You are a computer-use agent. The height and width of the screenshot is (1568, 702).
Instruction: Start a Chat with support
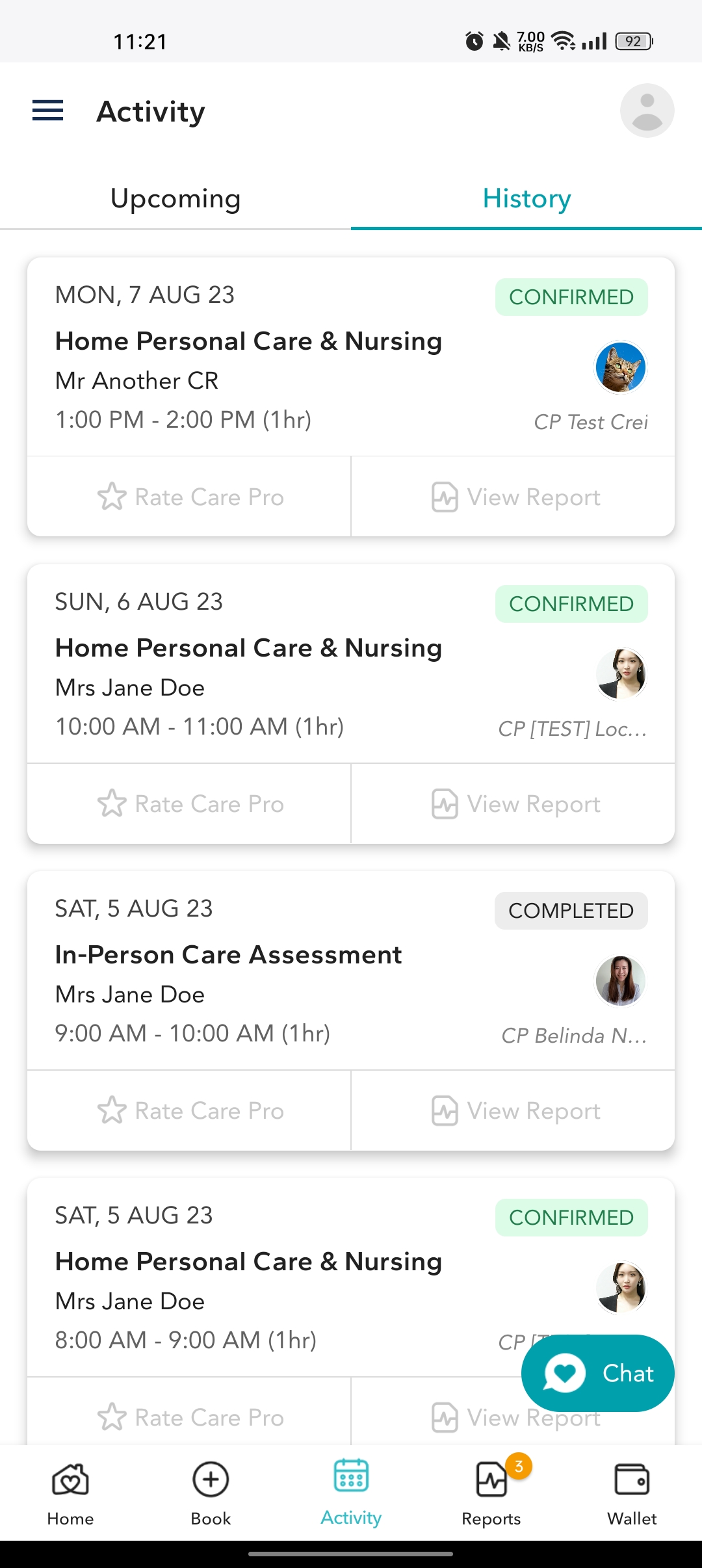coord(598,1373)
